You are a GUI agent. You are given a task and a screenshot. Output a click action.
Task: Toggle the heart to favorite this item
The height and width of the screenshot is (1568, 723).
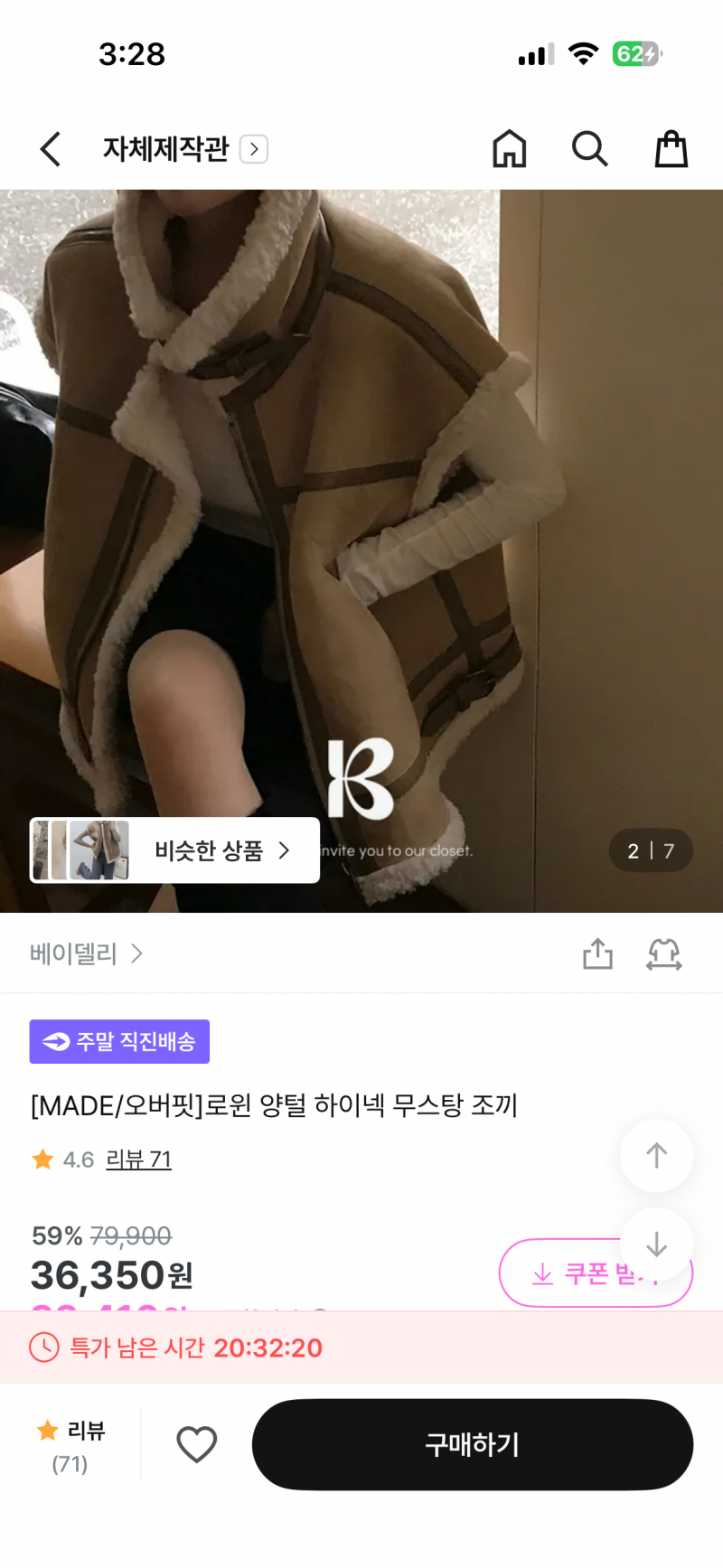[197, 1443]
